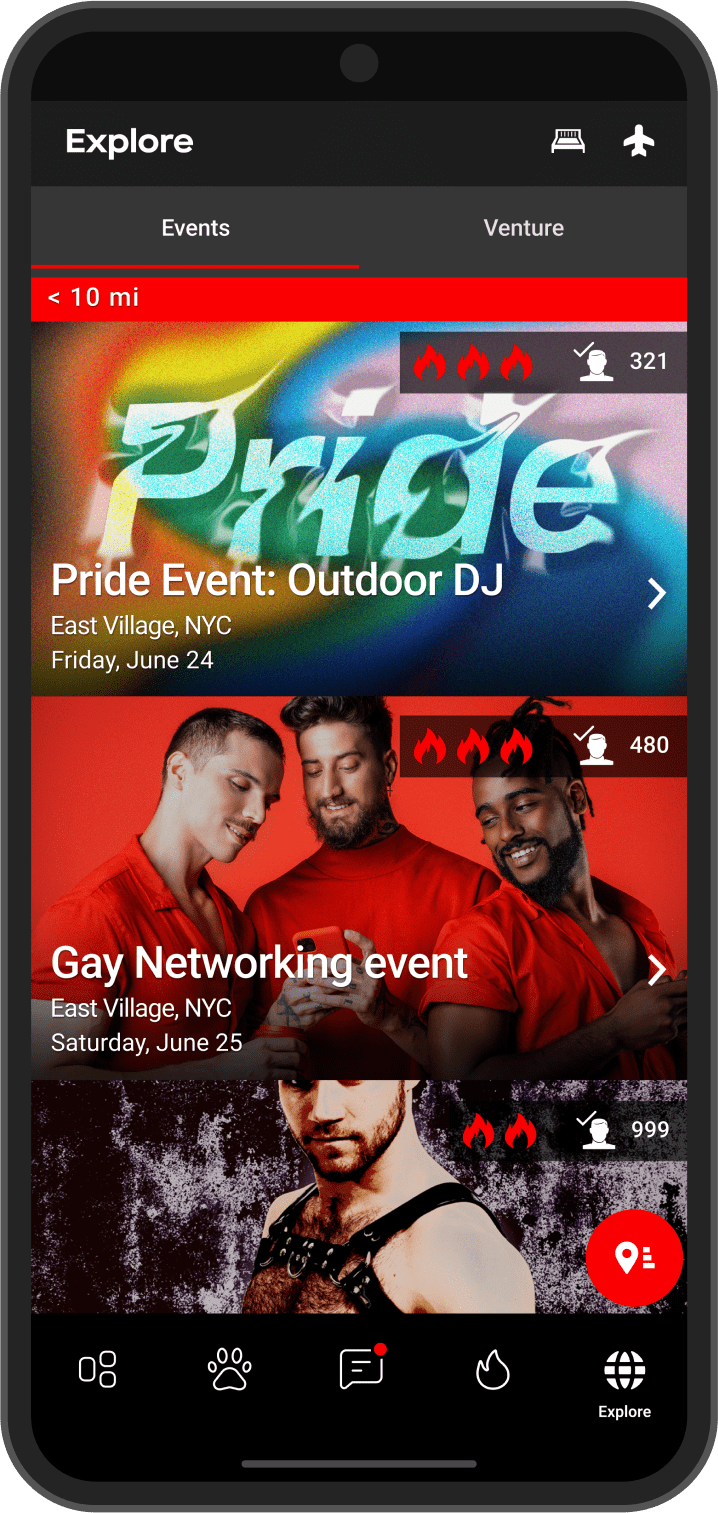Viewport: 718px width, 1513px height.
Task: Select the Events tab
Action: click(196, 228)
